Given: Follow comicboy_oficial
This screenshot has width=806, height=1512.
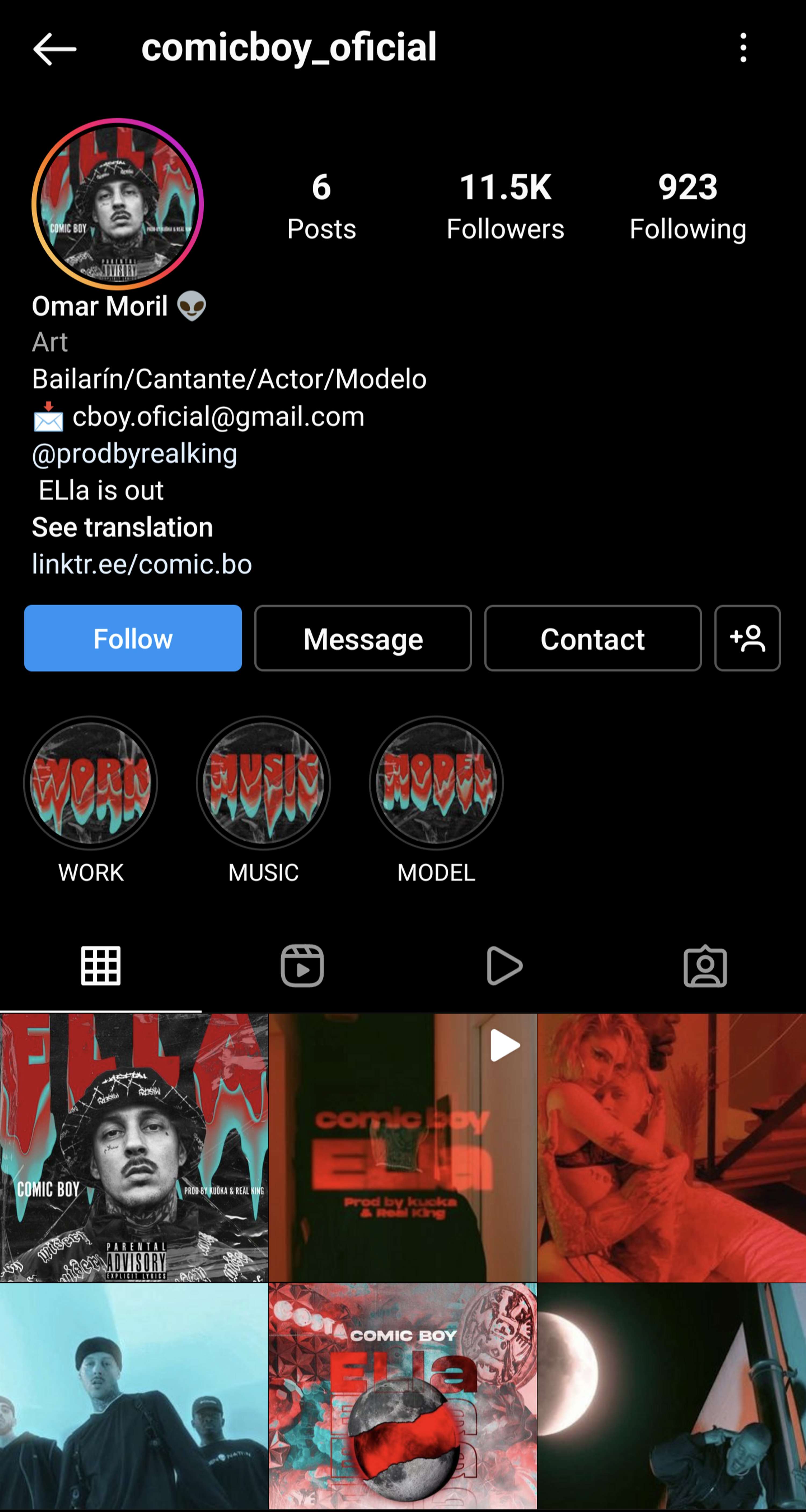Looking at the screenshot, I should click(x=133, y=638).
